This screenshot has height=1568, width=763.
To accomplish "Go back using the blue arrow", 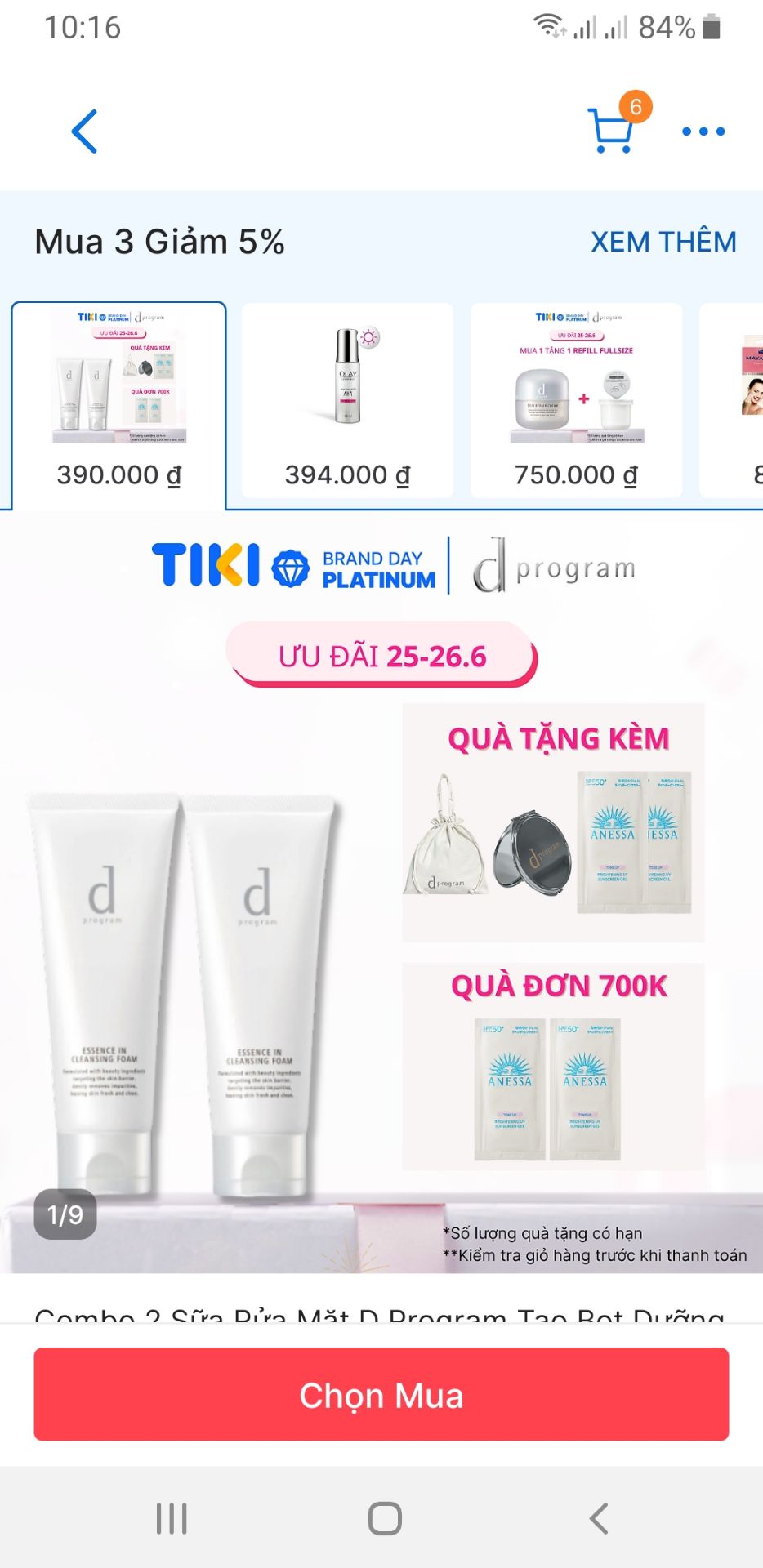I will 84,131.
